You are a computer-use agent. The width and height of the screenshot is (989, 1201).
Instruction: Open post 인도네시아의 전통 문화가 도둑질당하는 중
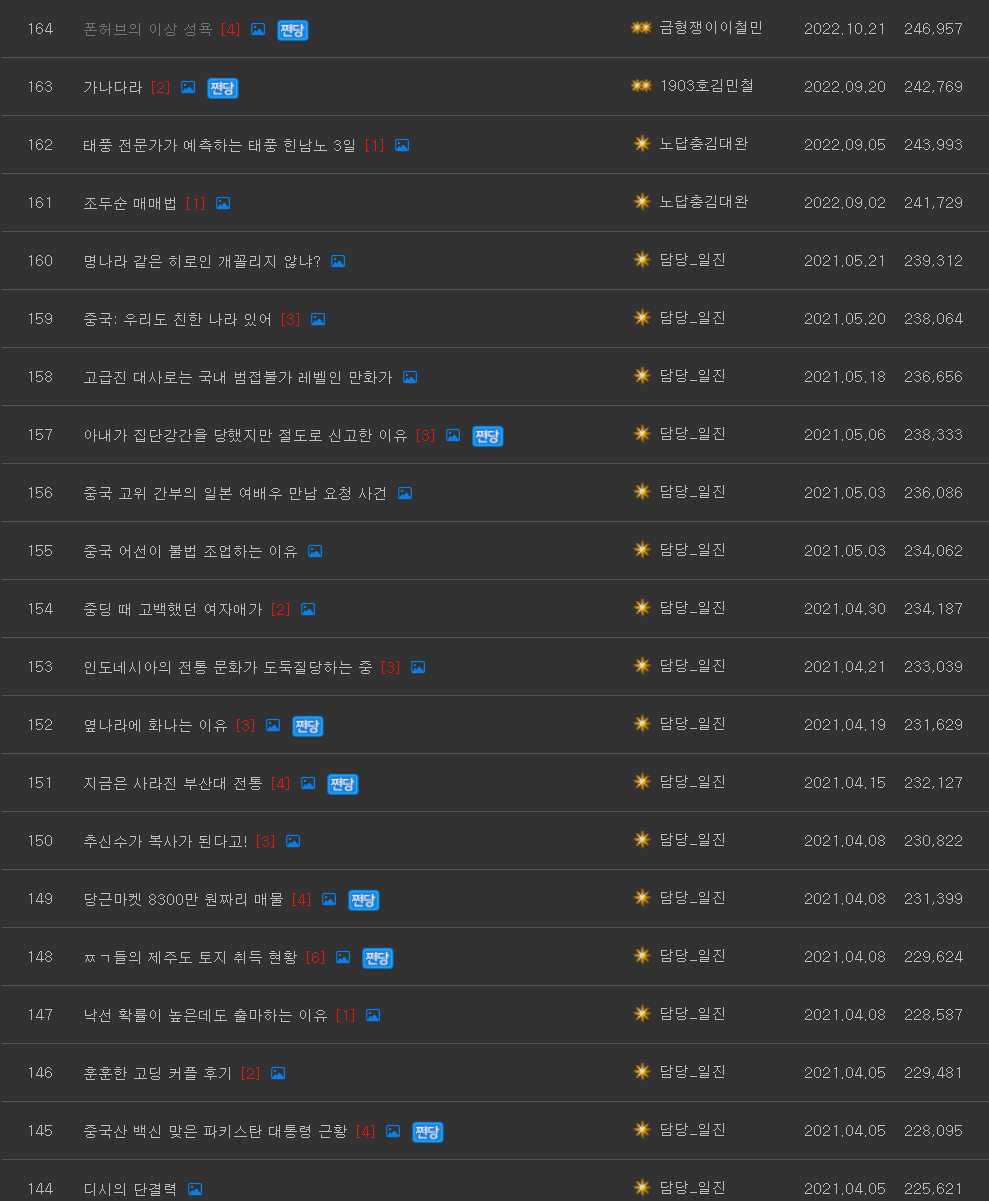point(227,668)
